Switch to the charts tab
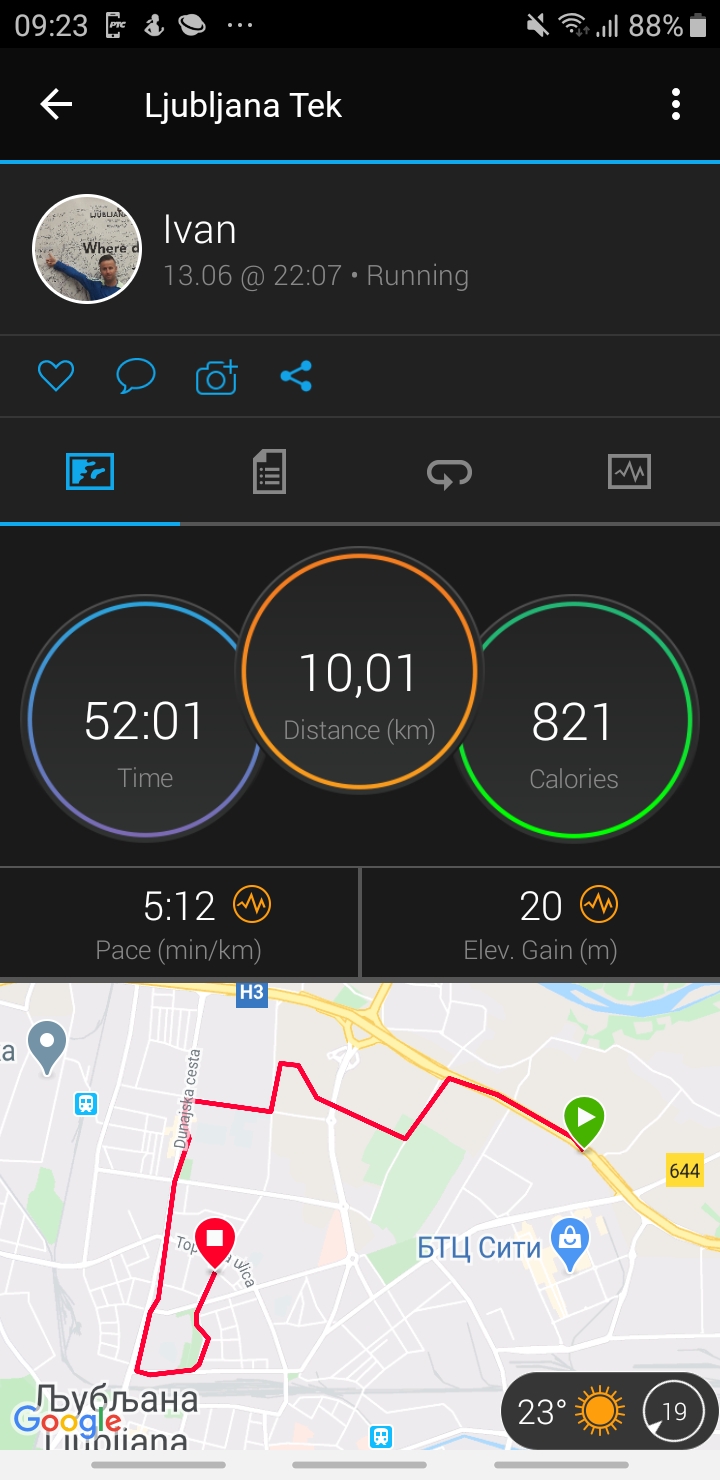Image resolution: width=720 pixels, height=1480 pixels. (629, 471)
